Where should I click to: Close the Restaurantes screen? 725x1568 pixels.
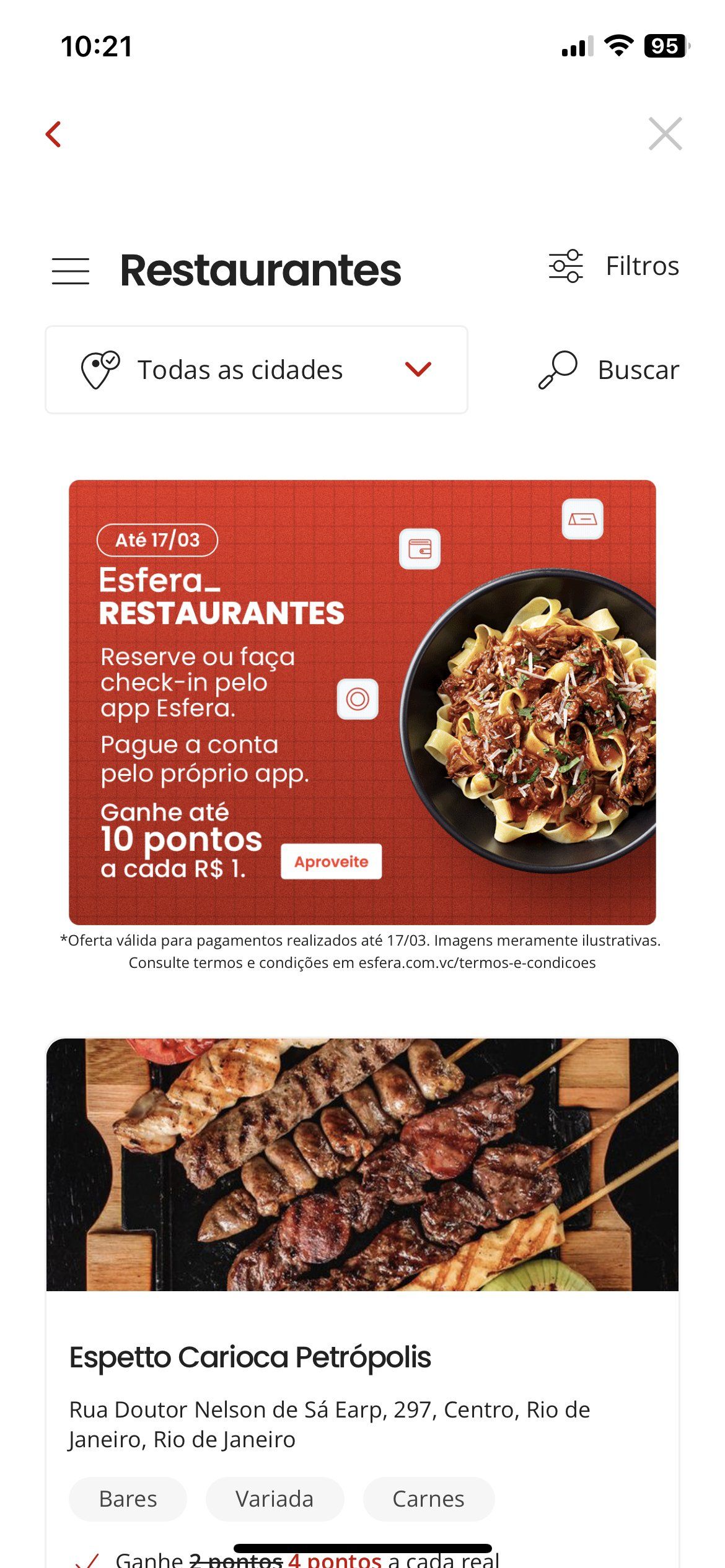pos(665,134)
